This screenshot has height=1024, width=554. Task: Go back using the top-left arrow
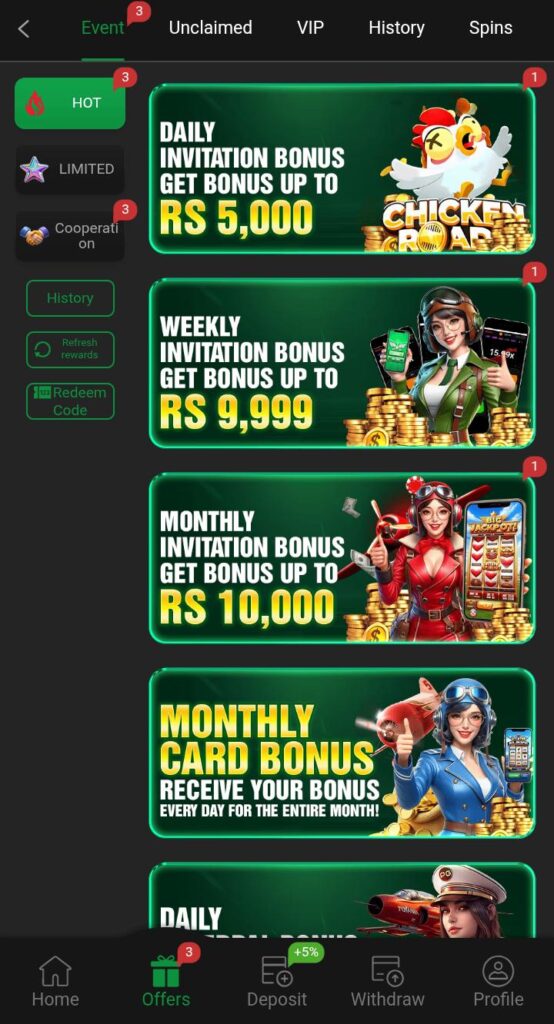[x=24, y=29]
